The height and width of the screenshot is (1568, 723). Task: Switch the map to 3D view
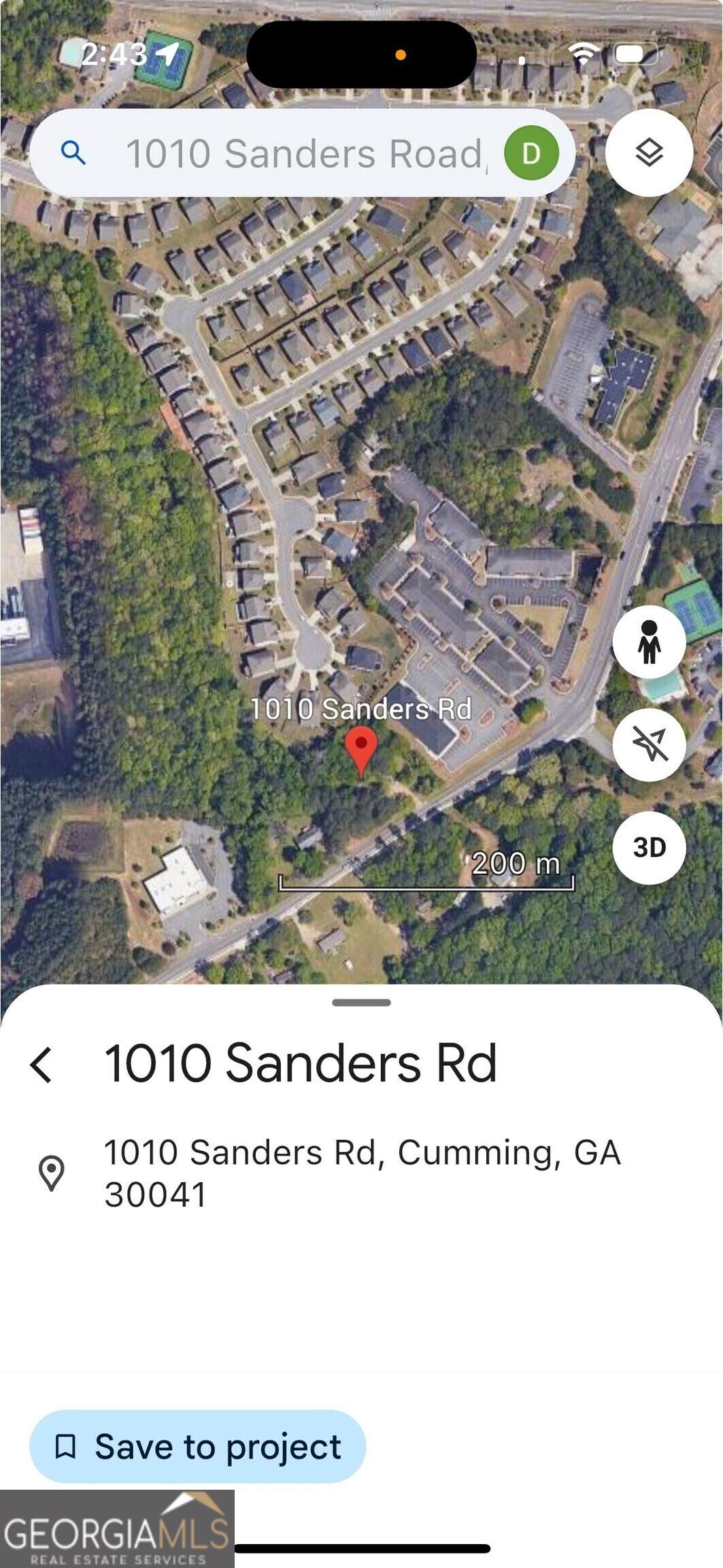point(649,847)
